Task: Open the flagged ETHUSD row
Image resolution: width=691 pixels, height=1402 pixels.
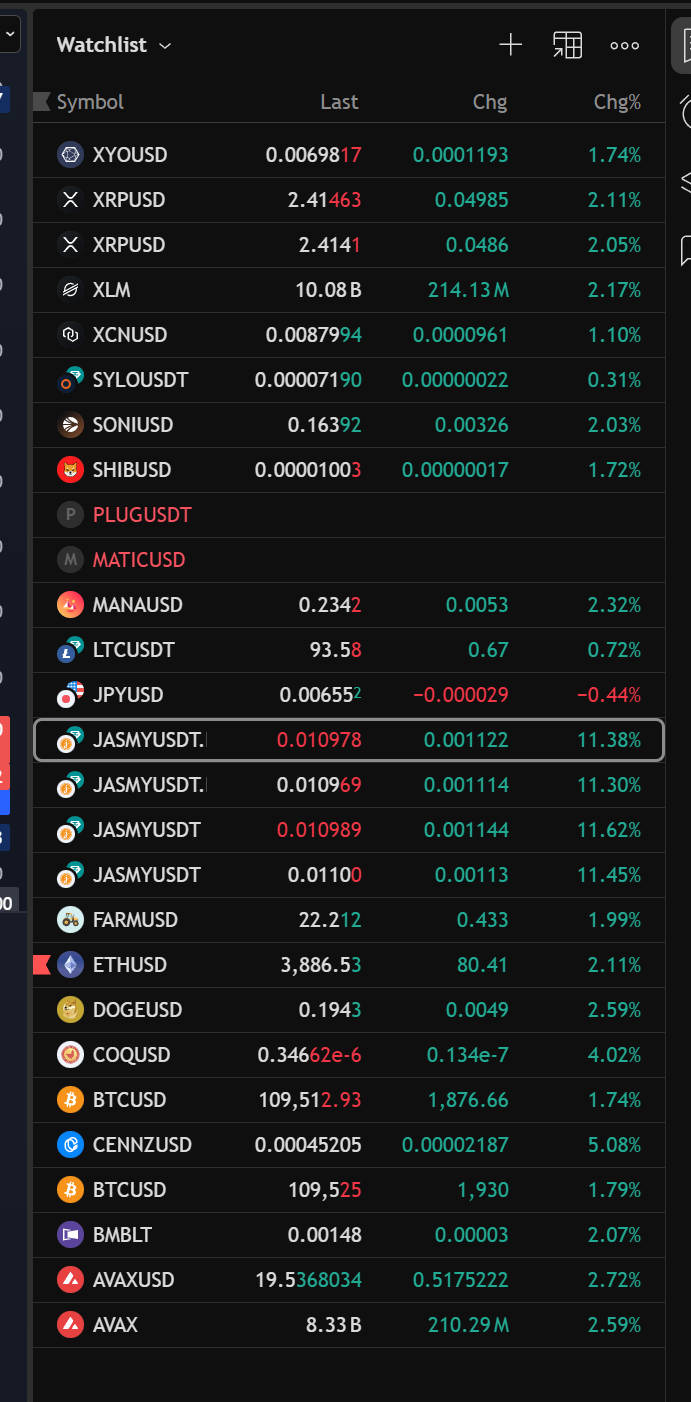Action: [130, 965]
